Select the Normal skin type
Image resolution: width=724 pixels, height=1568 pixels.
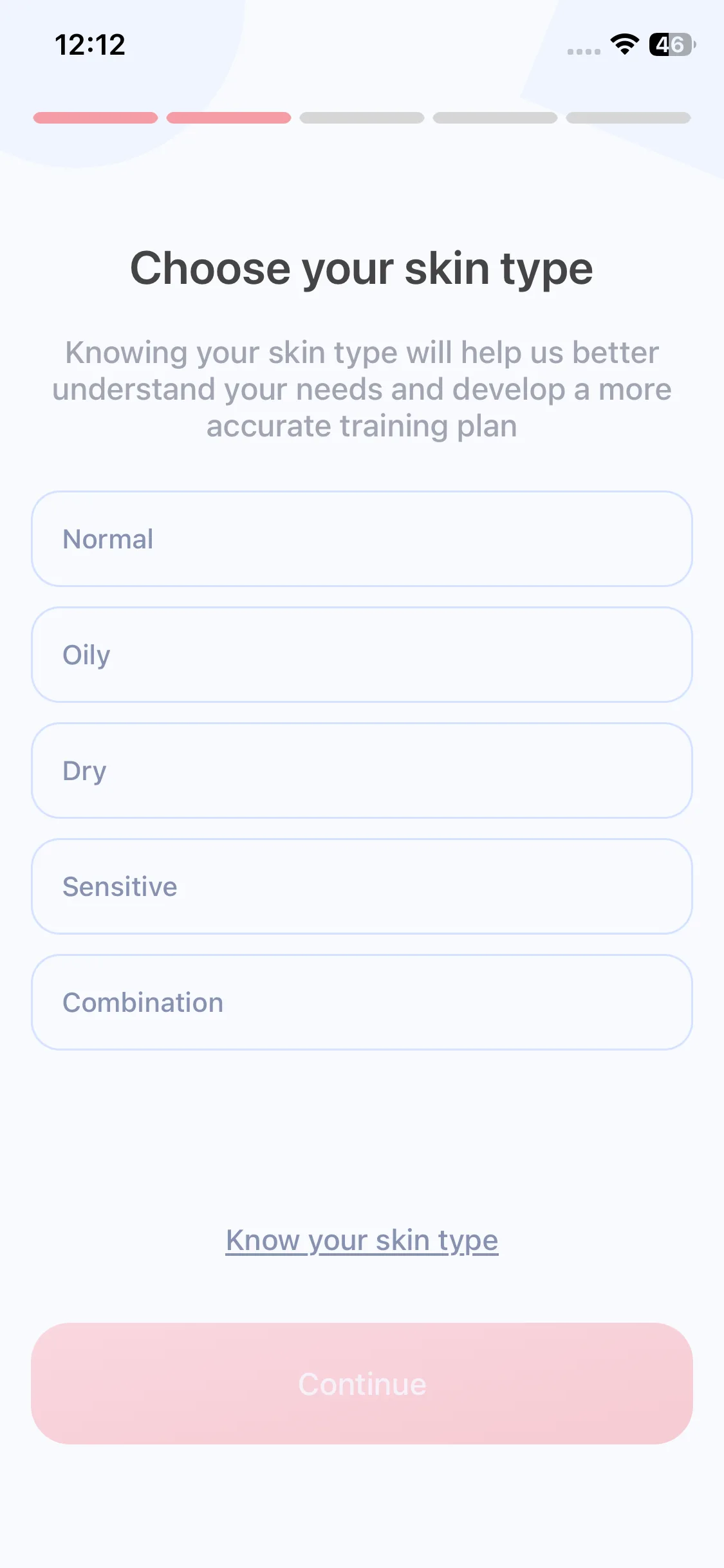pyautogui.click(x=362, y=539)
